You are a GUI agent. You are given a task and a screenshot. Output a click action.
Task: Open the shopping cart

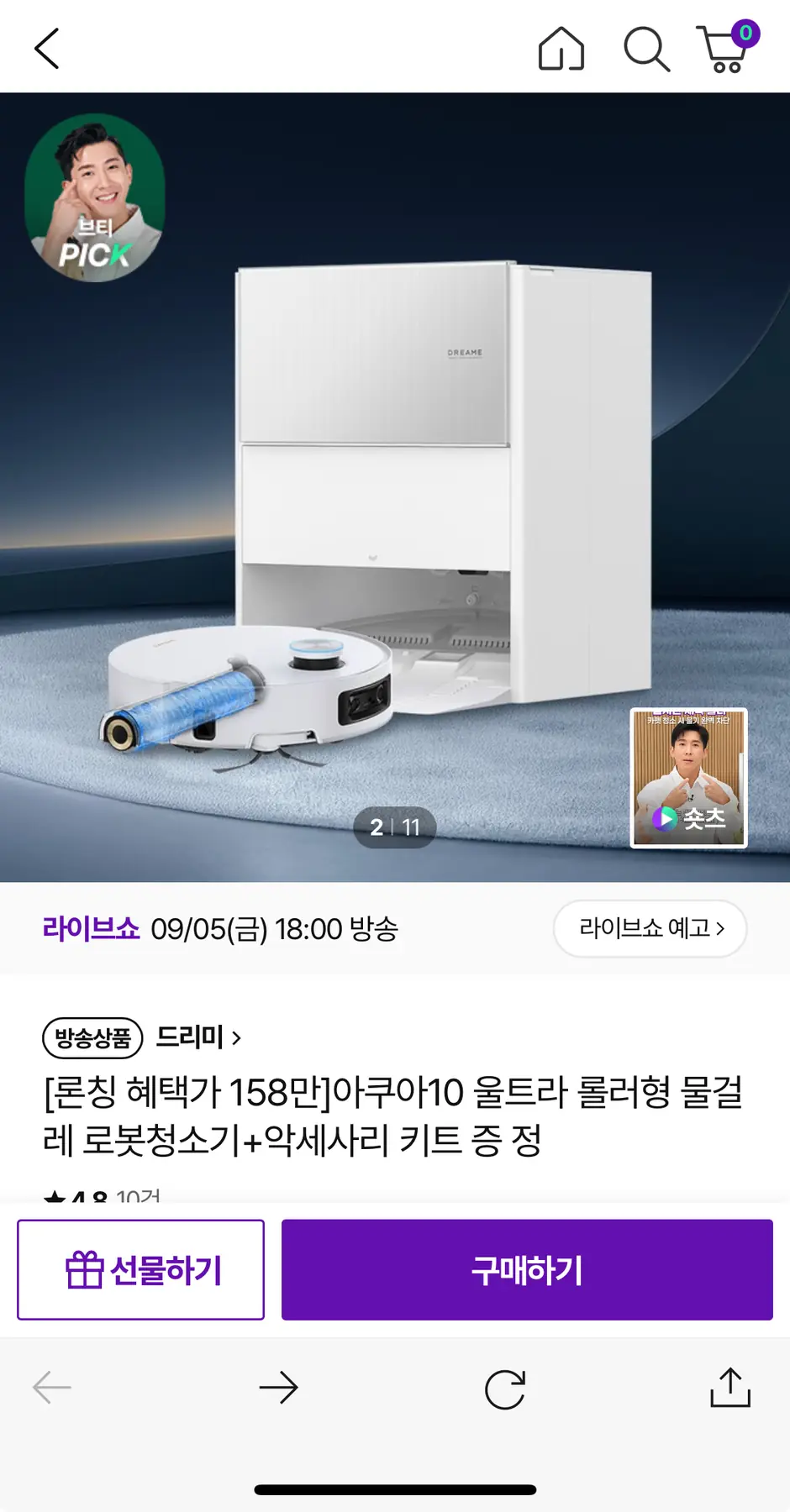[x=725, y=49]
